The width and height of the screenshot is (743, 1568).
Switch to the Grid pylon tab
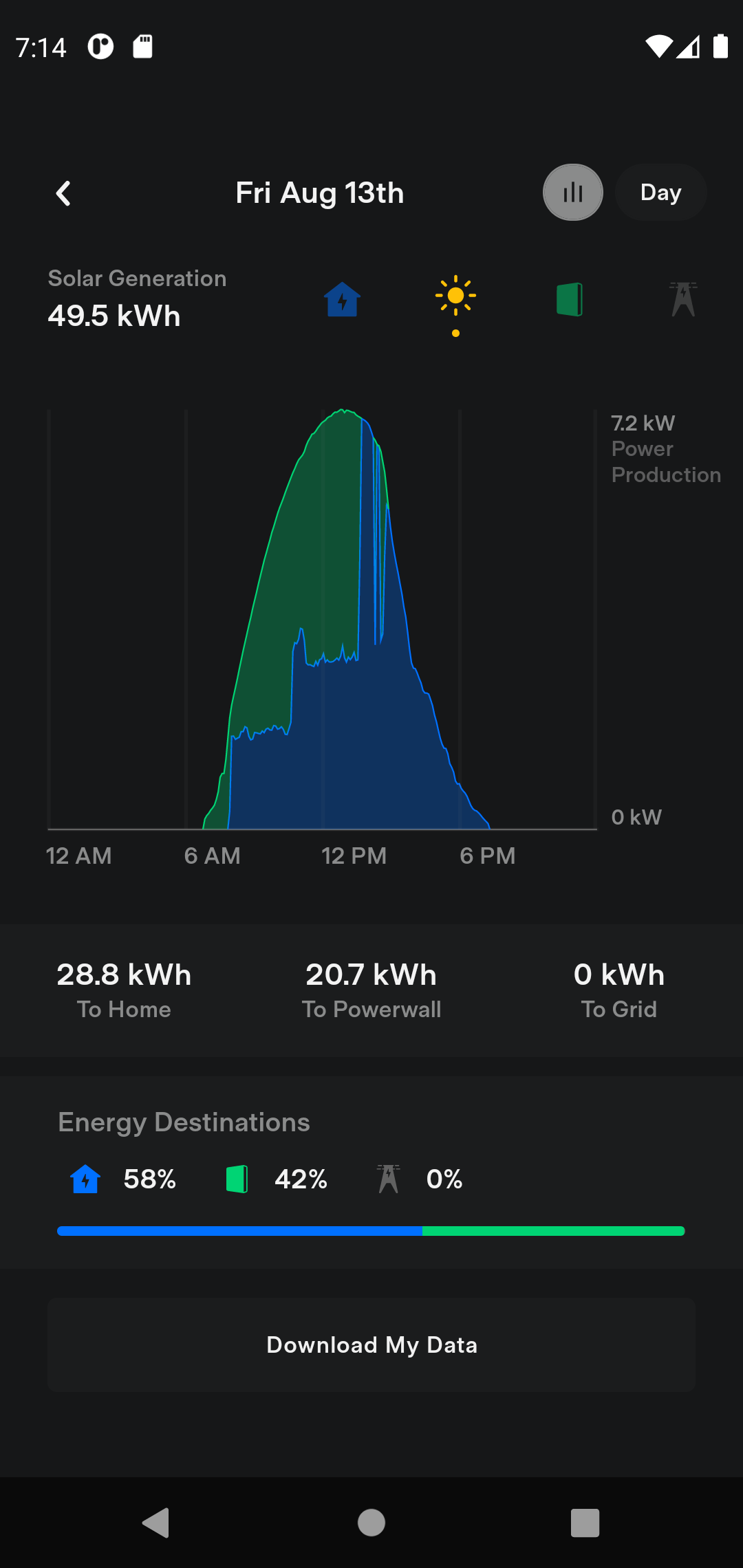pos(683,299)
